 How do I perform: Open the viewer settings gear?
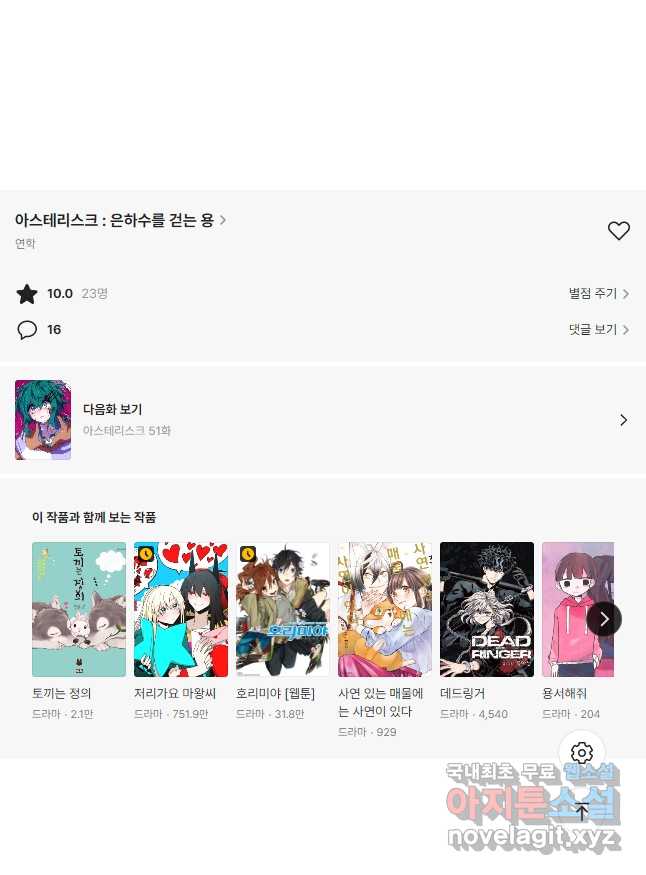pos(582,753)
